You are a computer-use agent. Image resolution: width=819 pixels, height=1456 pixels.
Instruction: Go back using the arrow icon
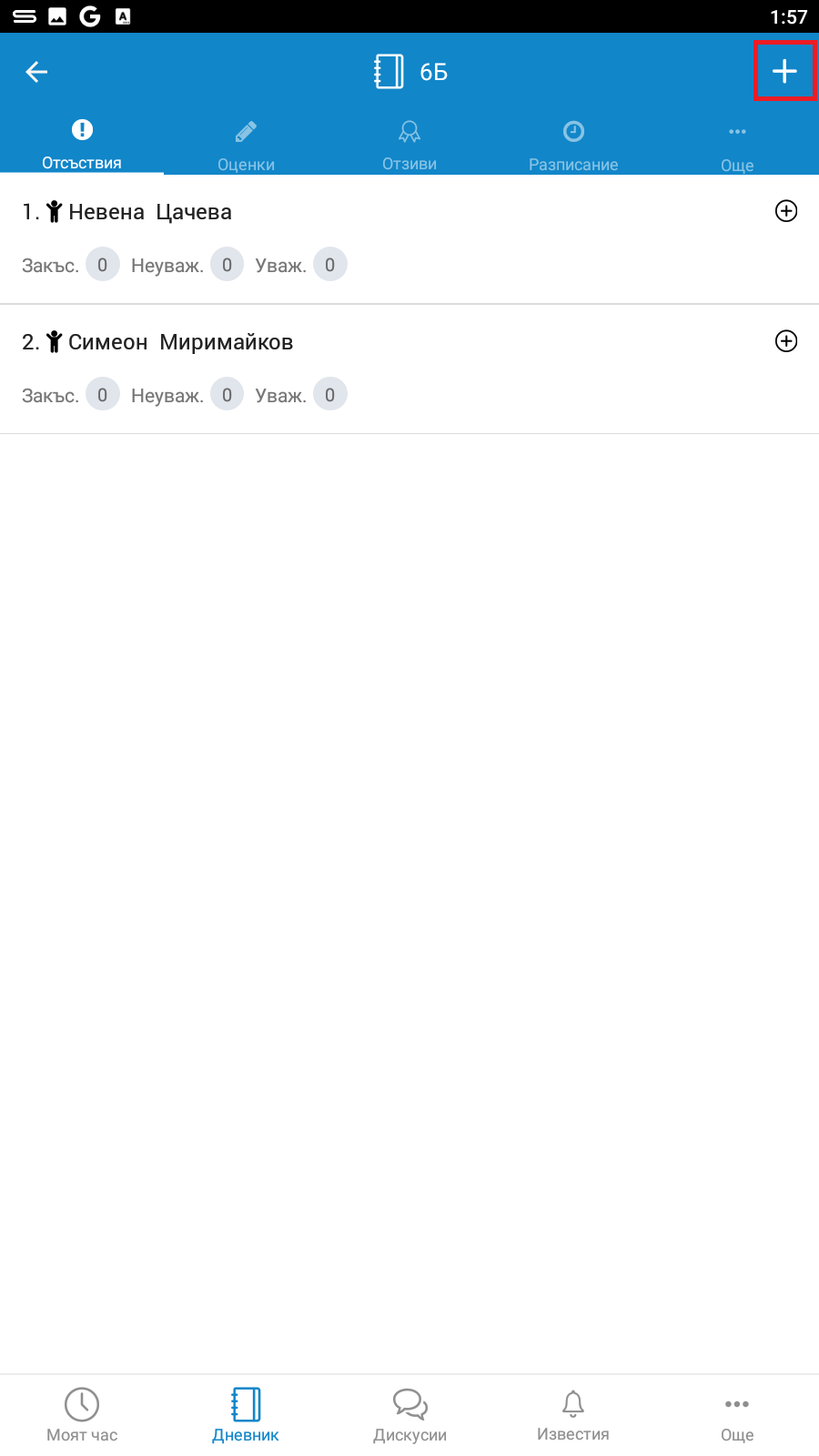point(36,72)
